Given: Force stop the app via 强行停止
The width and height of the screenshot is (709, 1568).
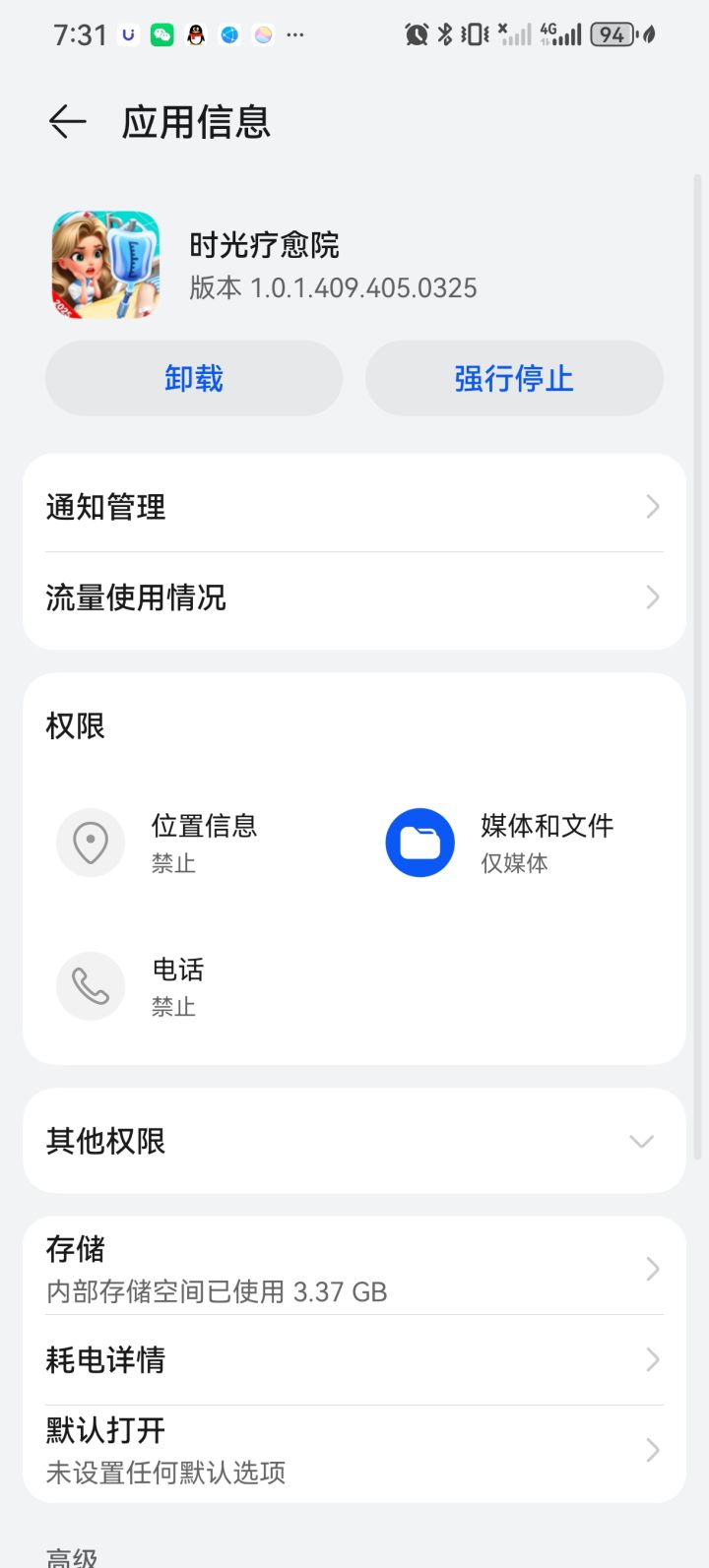Looking at the screenshot, I should click(514, 378).
